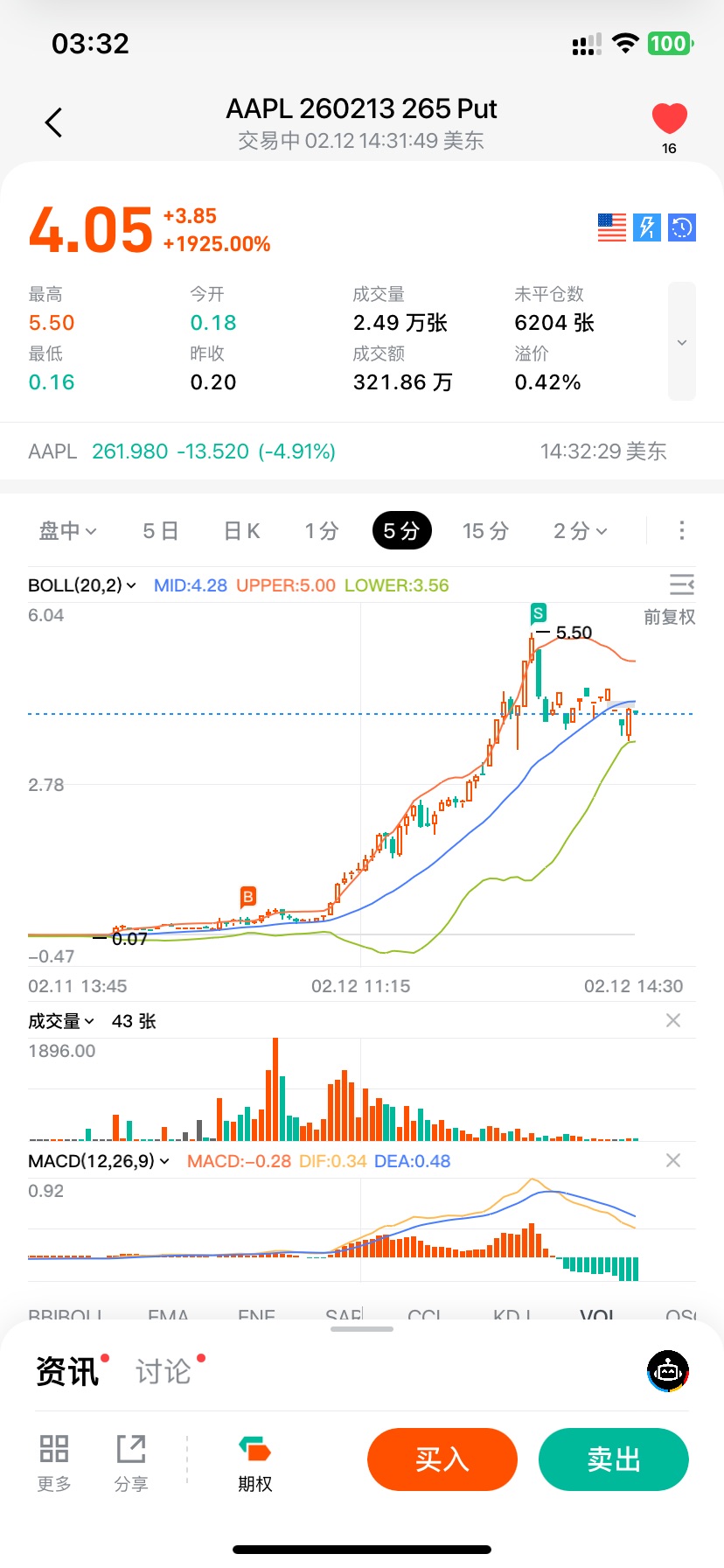Open the 2分 interval dropdown

click(580, 531)
